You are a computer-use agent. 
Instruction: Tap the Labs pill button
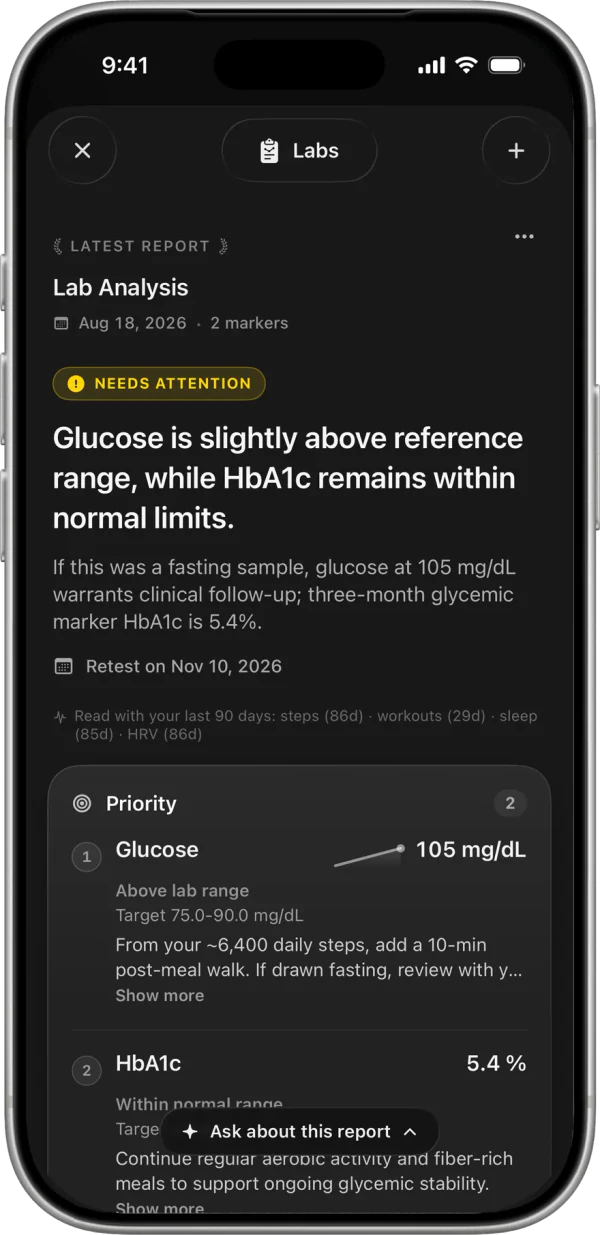tap(299, 151)
